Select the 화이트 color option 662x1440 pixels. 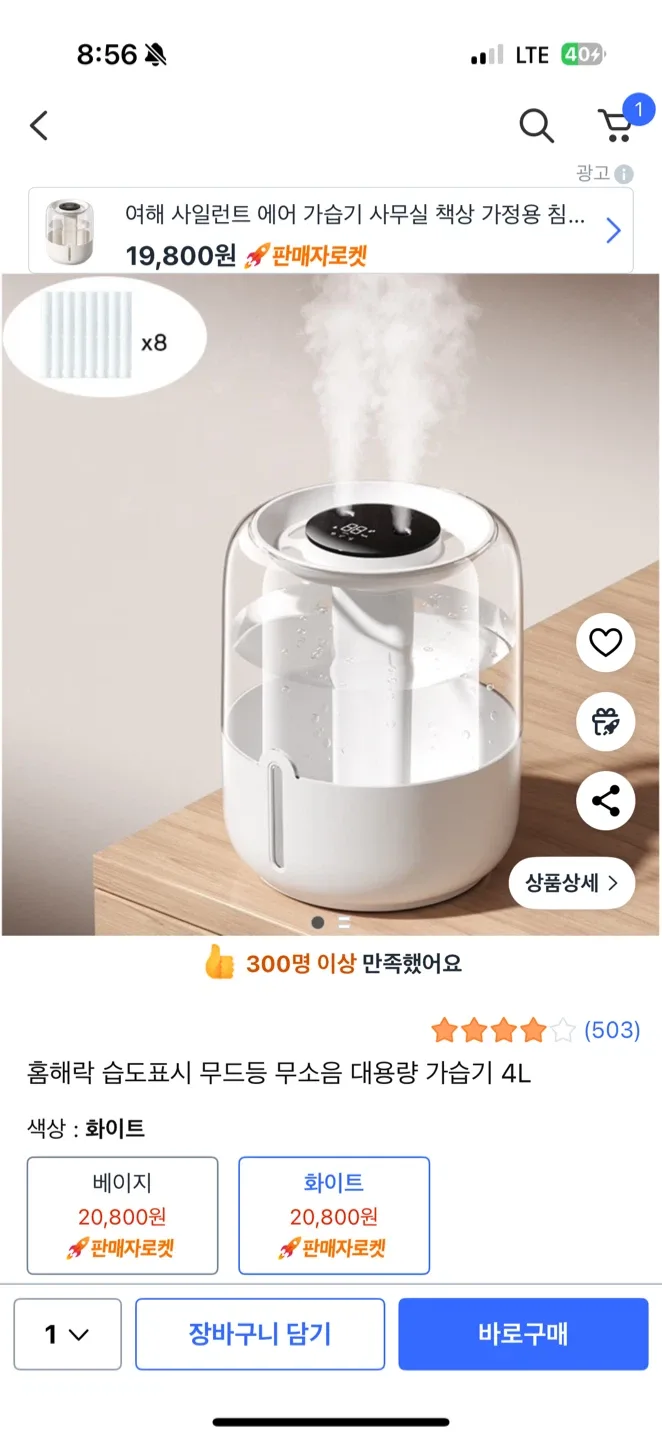pos(334,1215)
